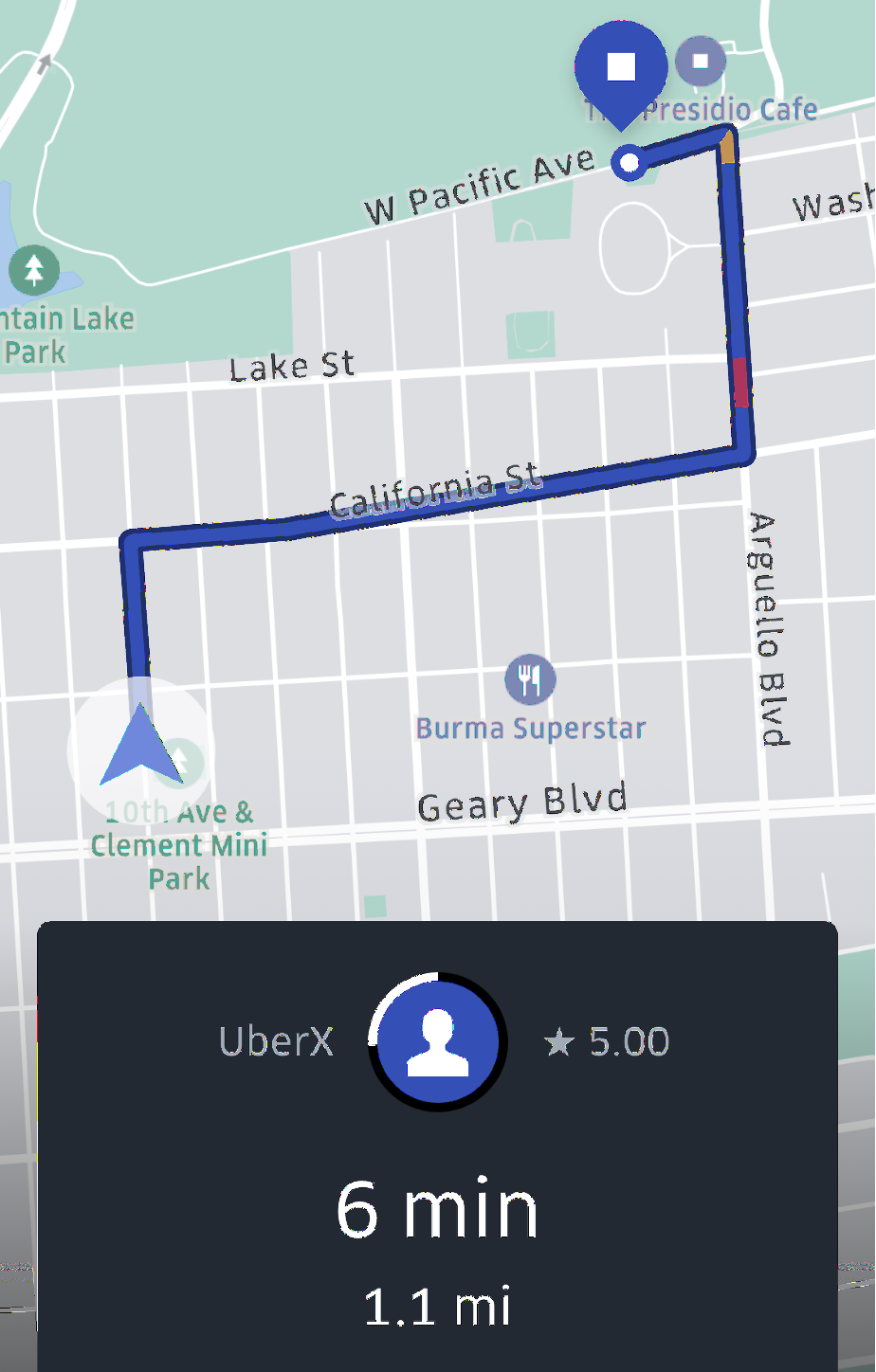Accept the UberX trip request card

pyautogui.click(x=437, y=1146)
